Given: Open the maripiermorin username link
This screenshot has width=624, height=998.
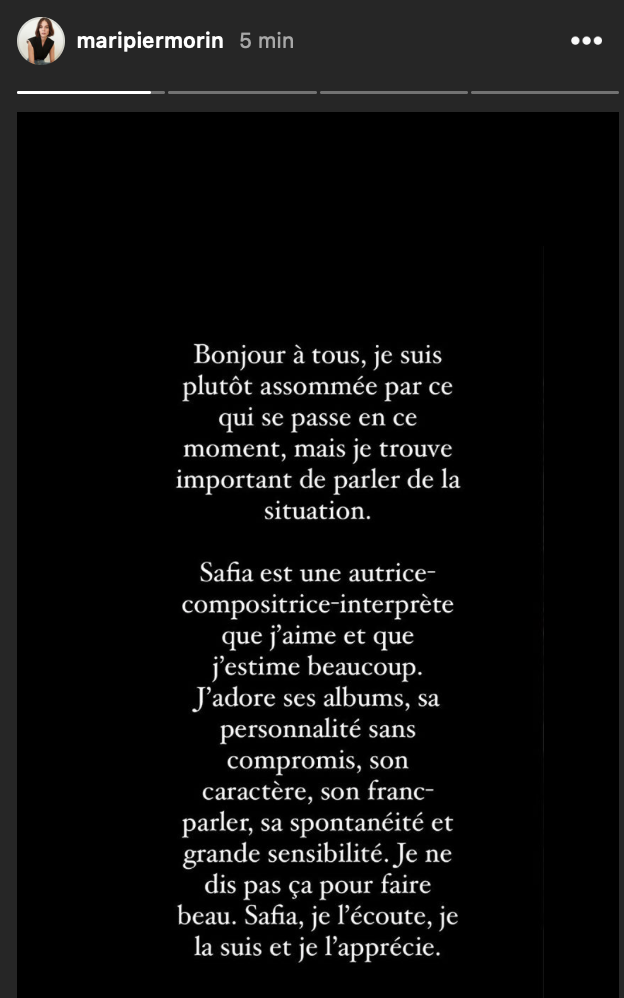Looking at the screenshot, I should point(151,41).
